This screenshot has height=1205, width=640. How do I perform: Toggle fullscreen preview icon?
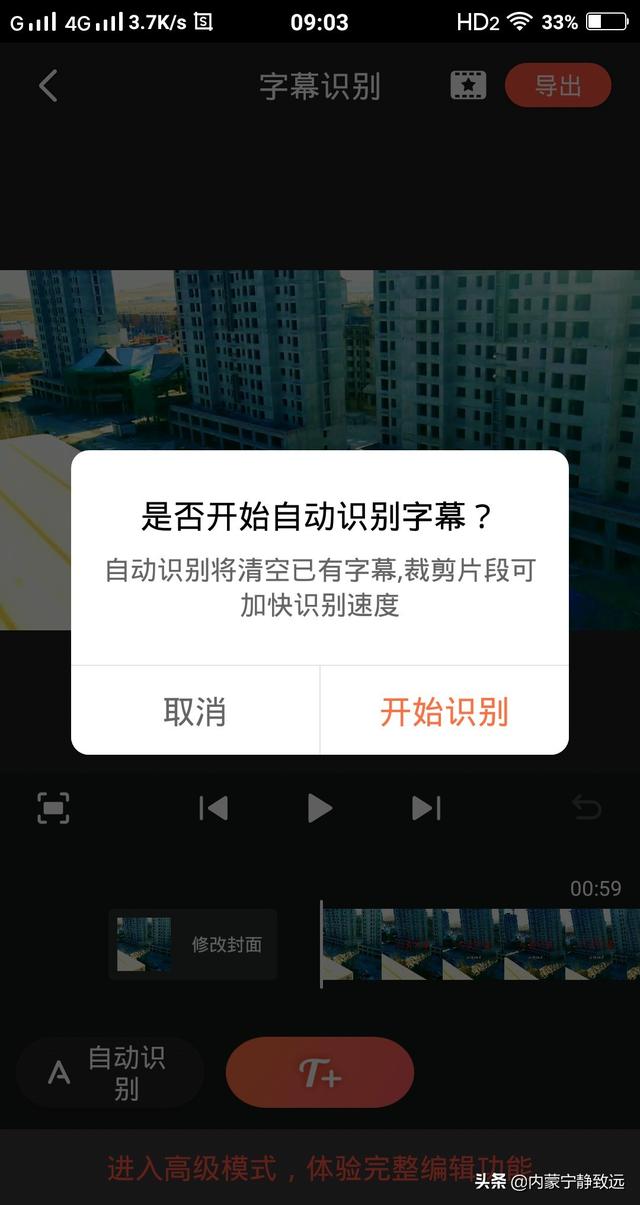[53, 807]
